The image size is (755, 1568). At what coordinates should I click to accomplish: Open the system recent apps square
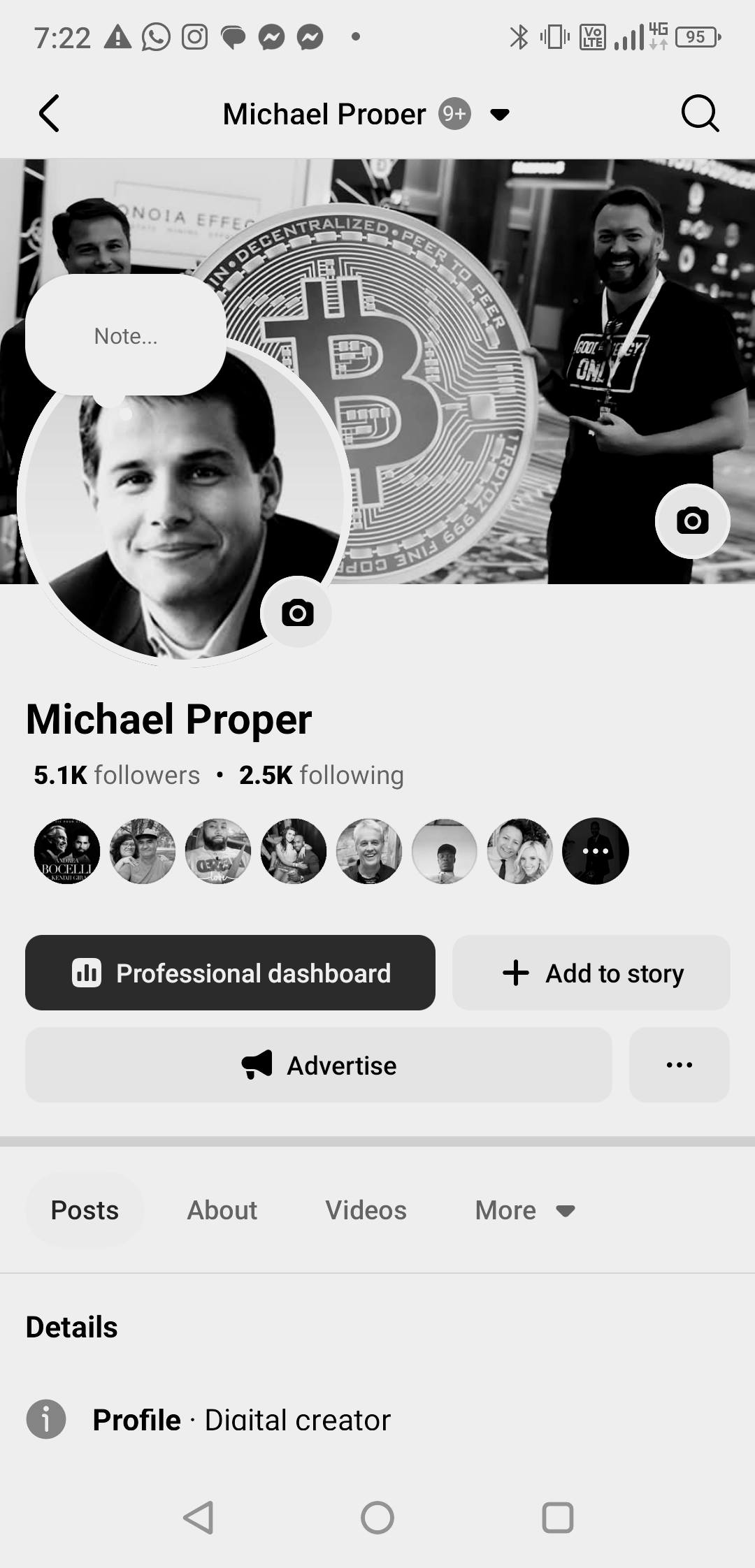click(557, 1518)
